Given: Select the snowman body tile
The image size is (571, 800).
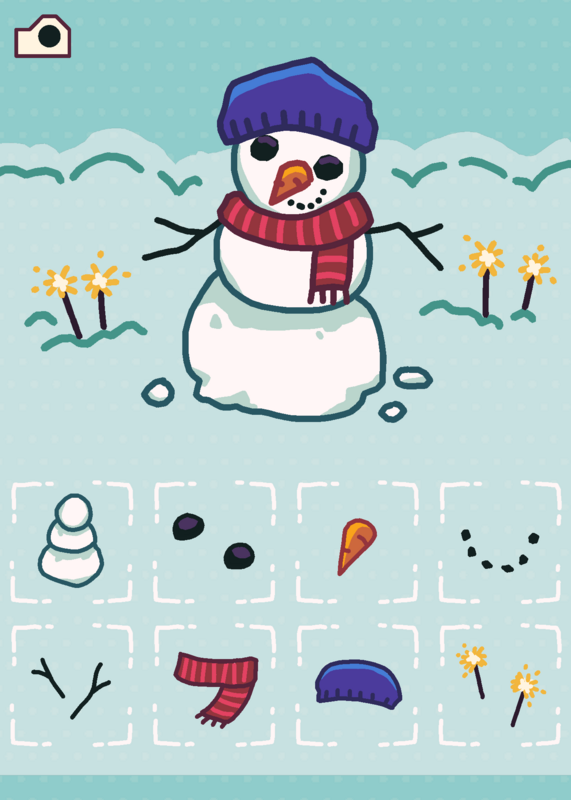Looking at the screenshot, I should point(71,542).
